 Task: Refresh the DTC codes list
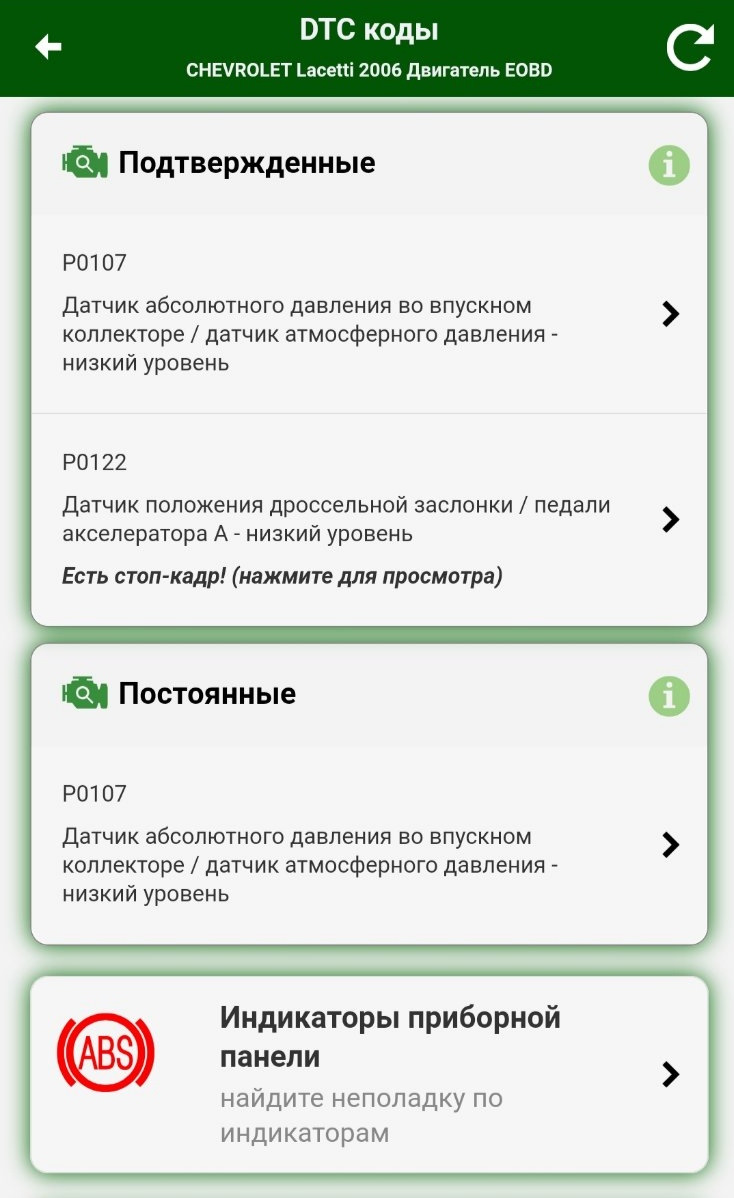coord(690,47)
